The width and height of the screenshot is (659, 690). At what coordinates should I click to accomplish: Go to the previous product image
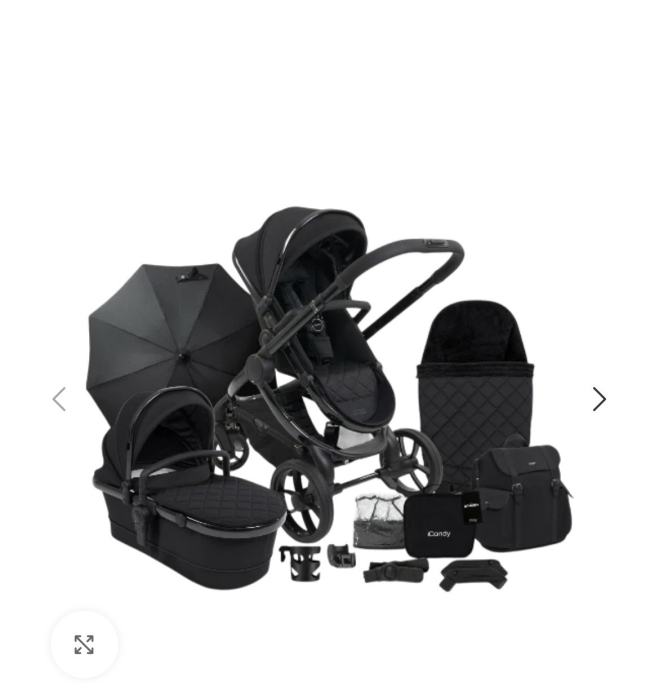point(59,399)
